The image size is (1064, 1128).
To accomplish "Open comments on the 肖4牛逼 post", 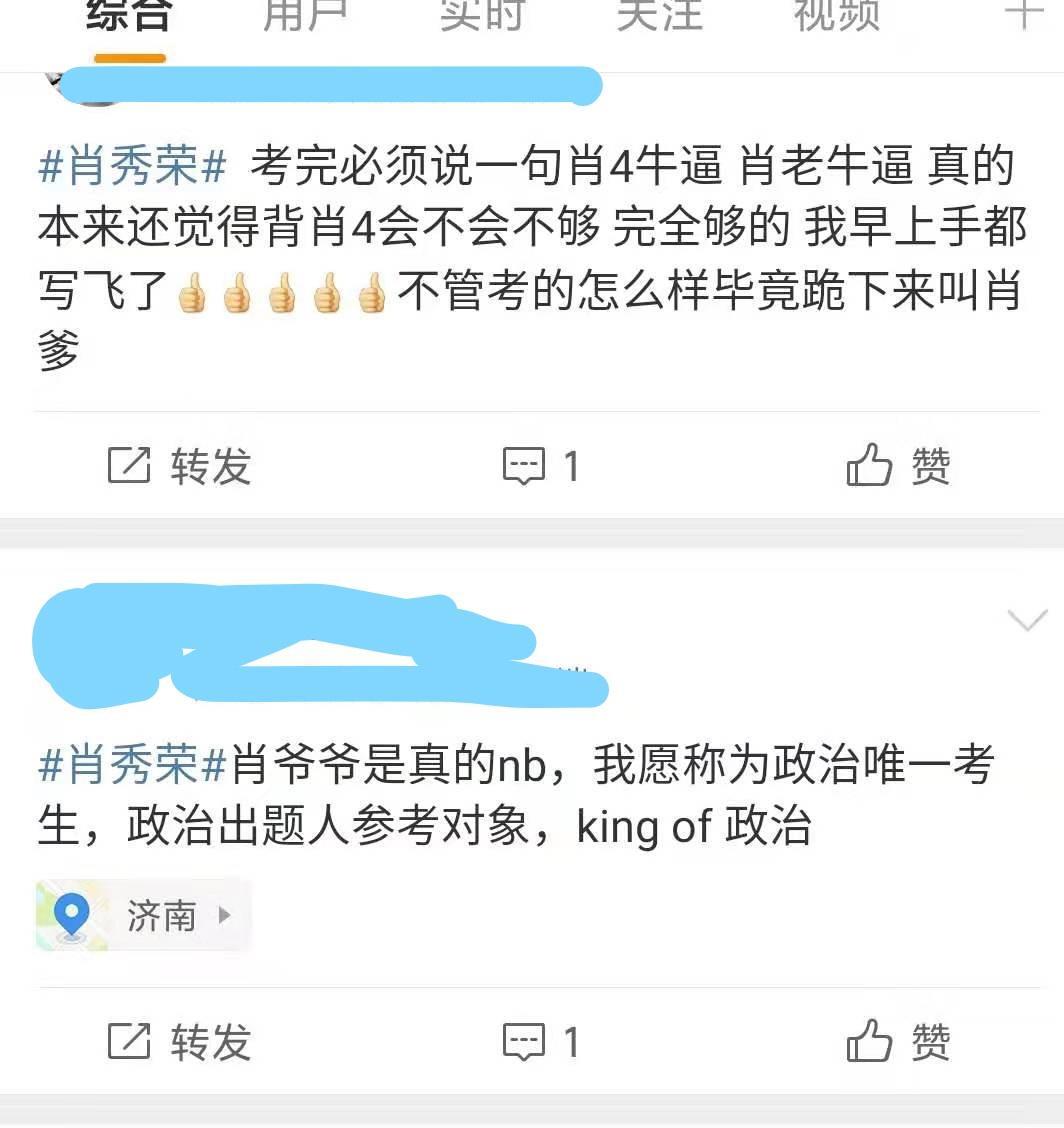I will click(x=541, y=466).
